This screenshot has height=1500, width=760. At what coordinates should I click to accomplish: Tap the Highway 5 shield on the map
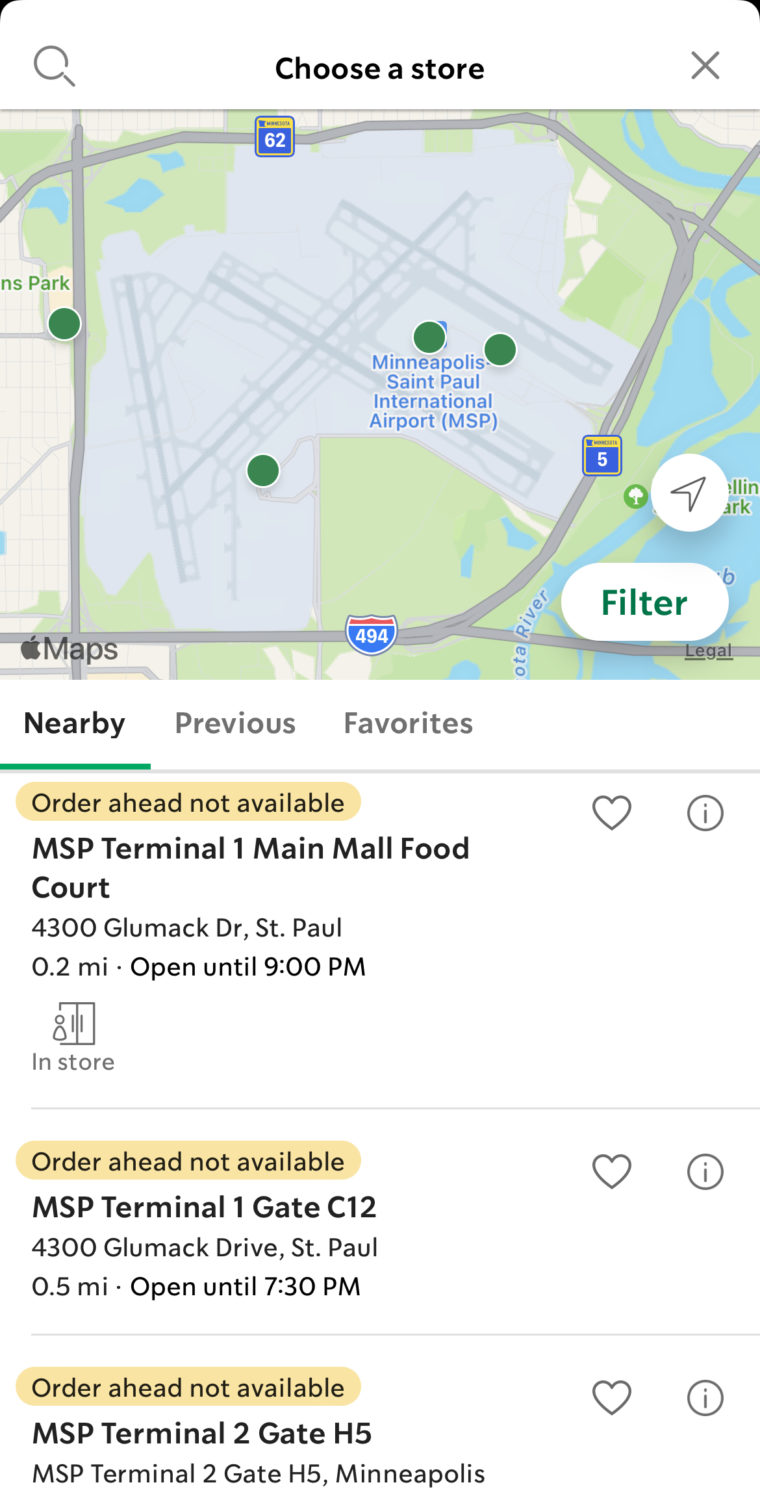point(601,457)
